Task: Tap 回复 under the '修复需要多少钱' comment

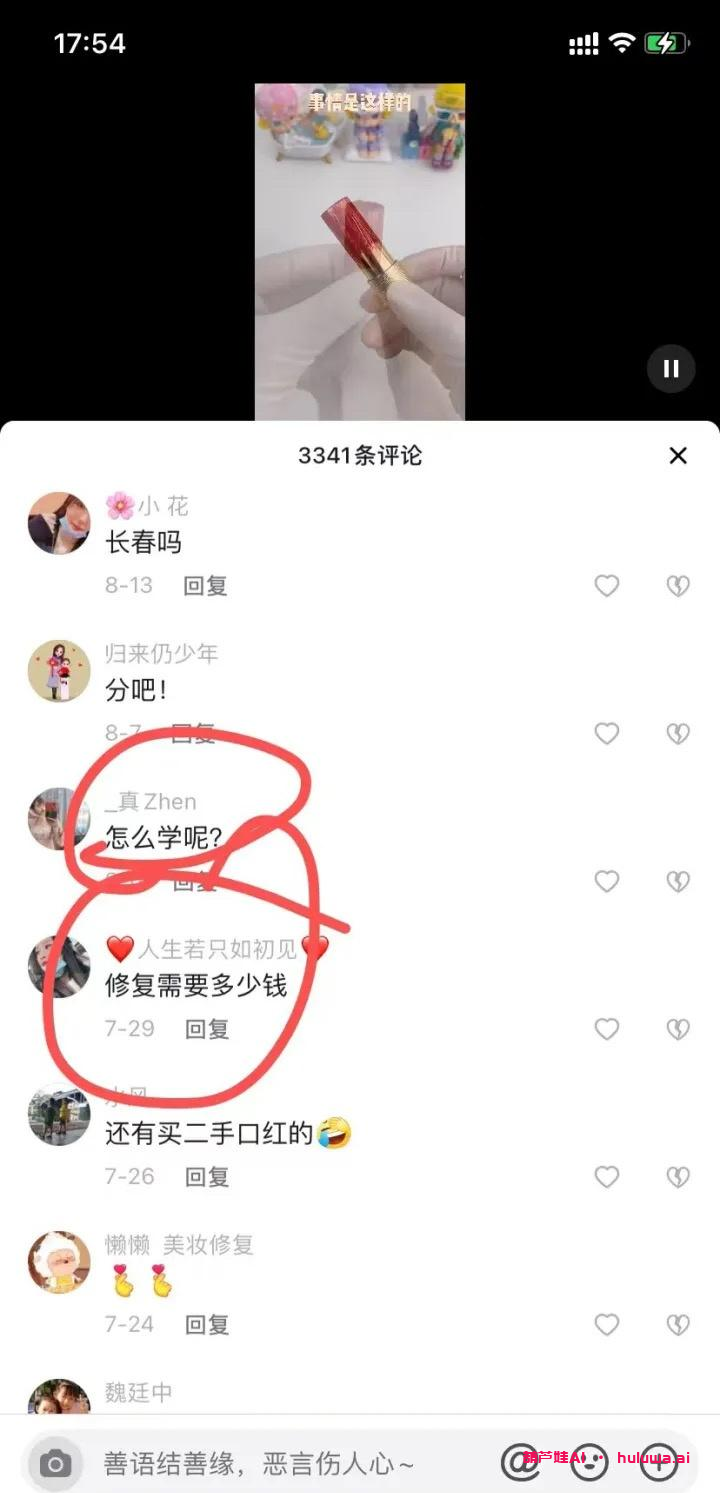Action: [205, 1029]
